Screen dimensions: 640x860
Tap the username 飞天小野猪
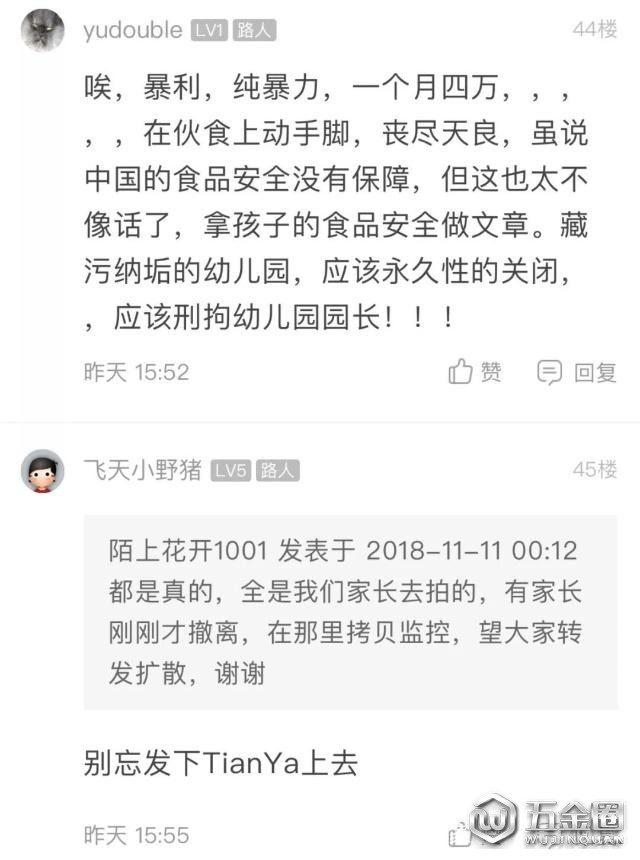pos(142,471)
